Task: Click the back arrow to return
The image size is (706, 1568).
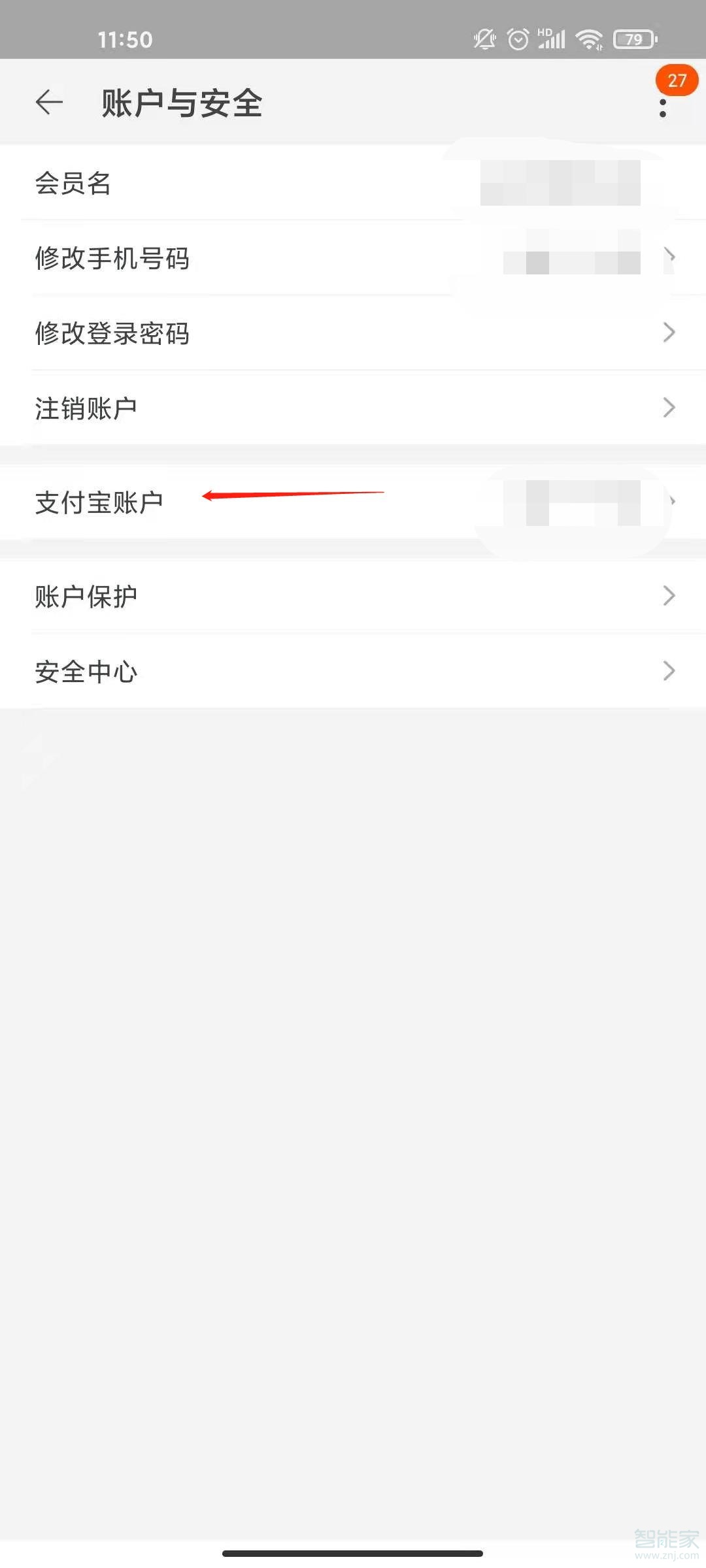Action: [49, 102]
